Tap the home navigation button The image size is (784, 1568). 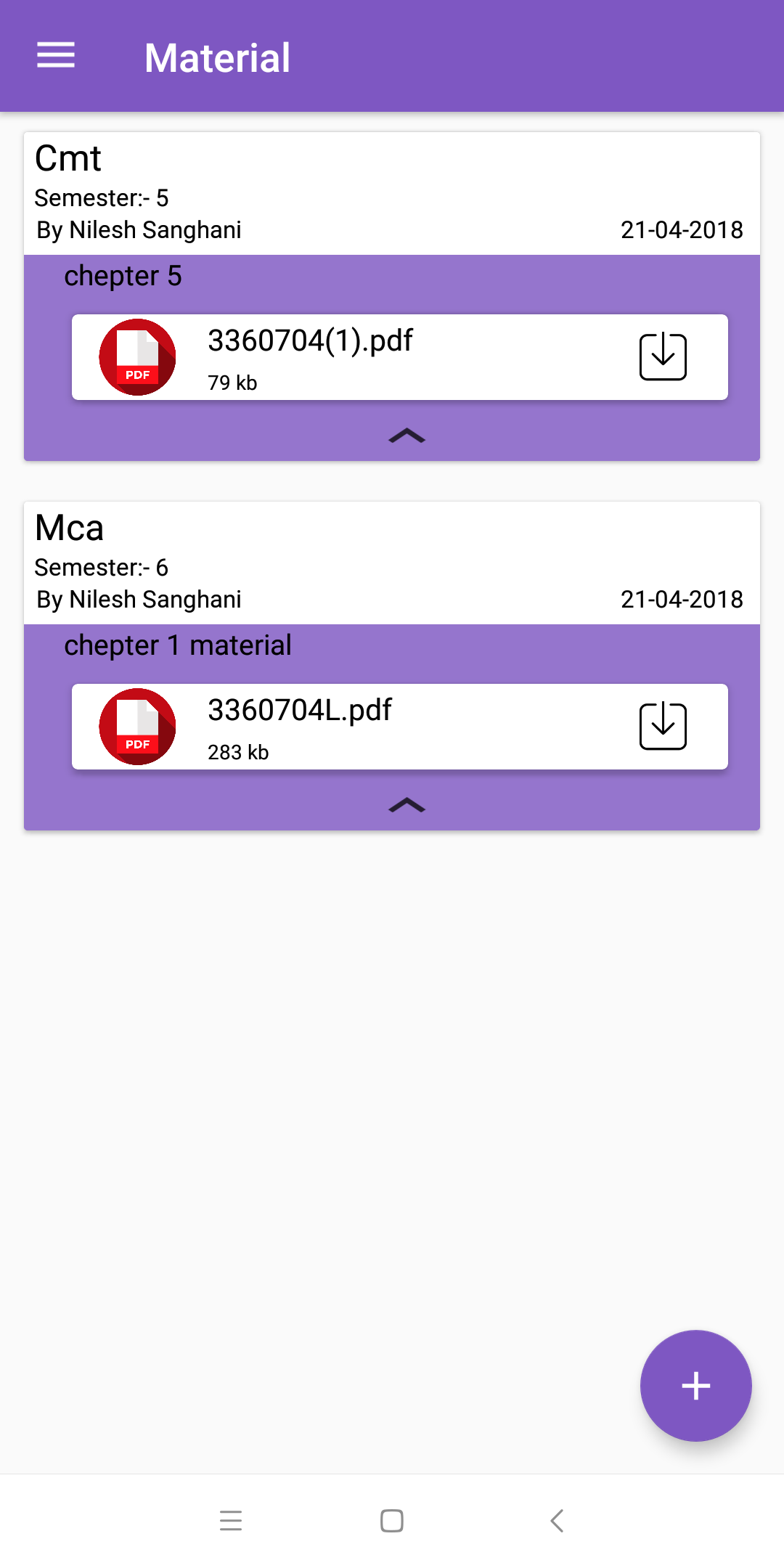point(392,1522)
